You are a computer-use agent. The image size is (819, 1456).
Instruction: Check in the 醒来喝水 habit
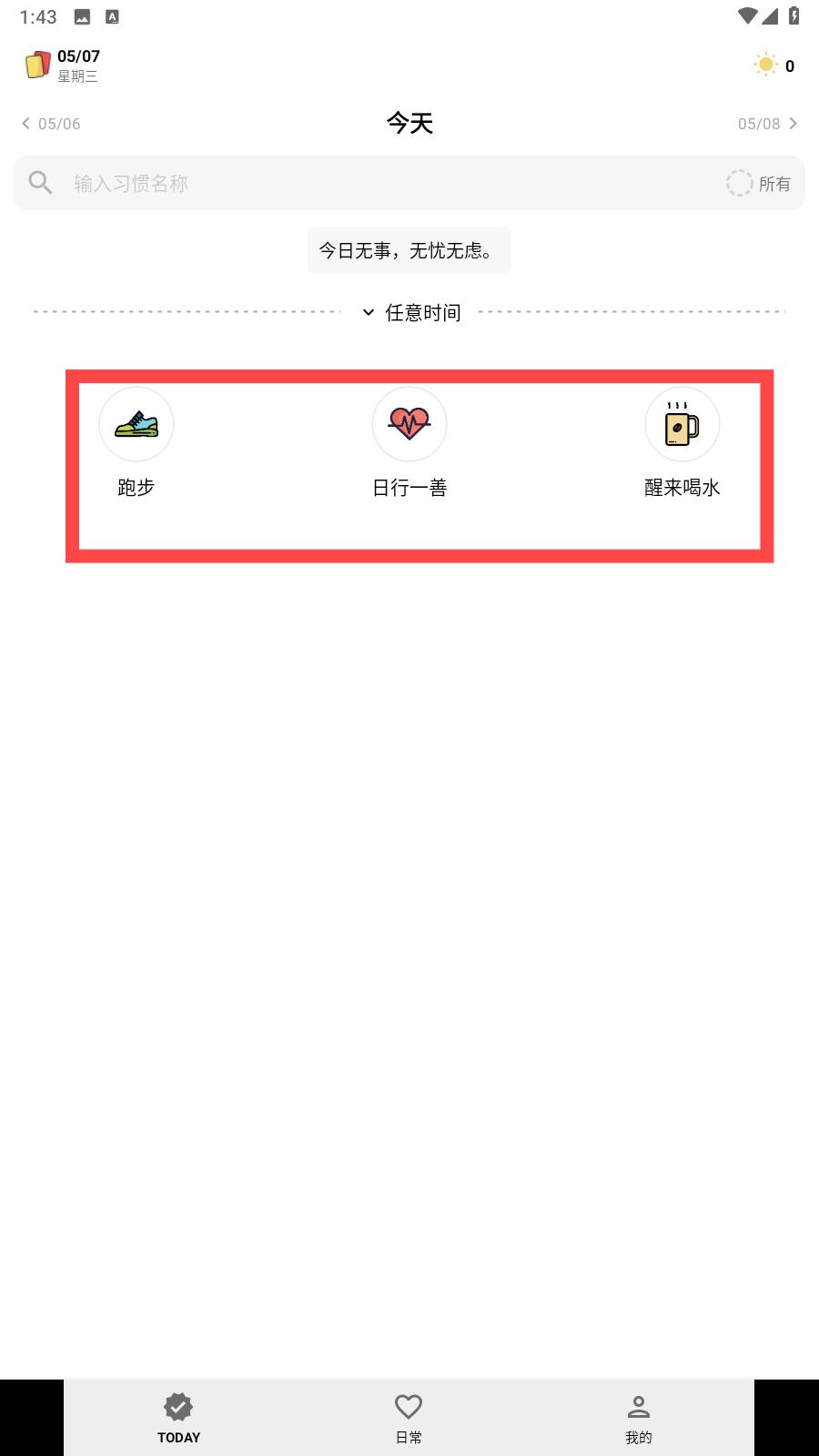click(682, 424)
